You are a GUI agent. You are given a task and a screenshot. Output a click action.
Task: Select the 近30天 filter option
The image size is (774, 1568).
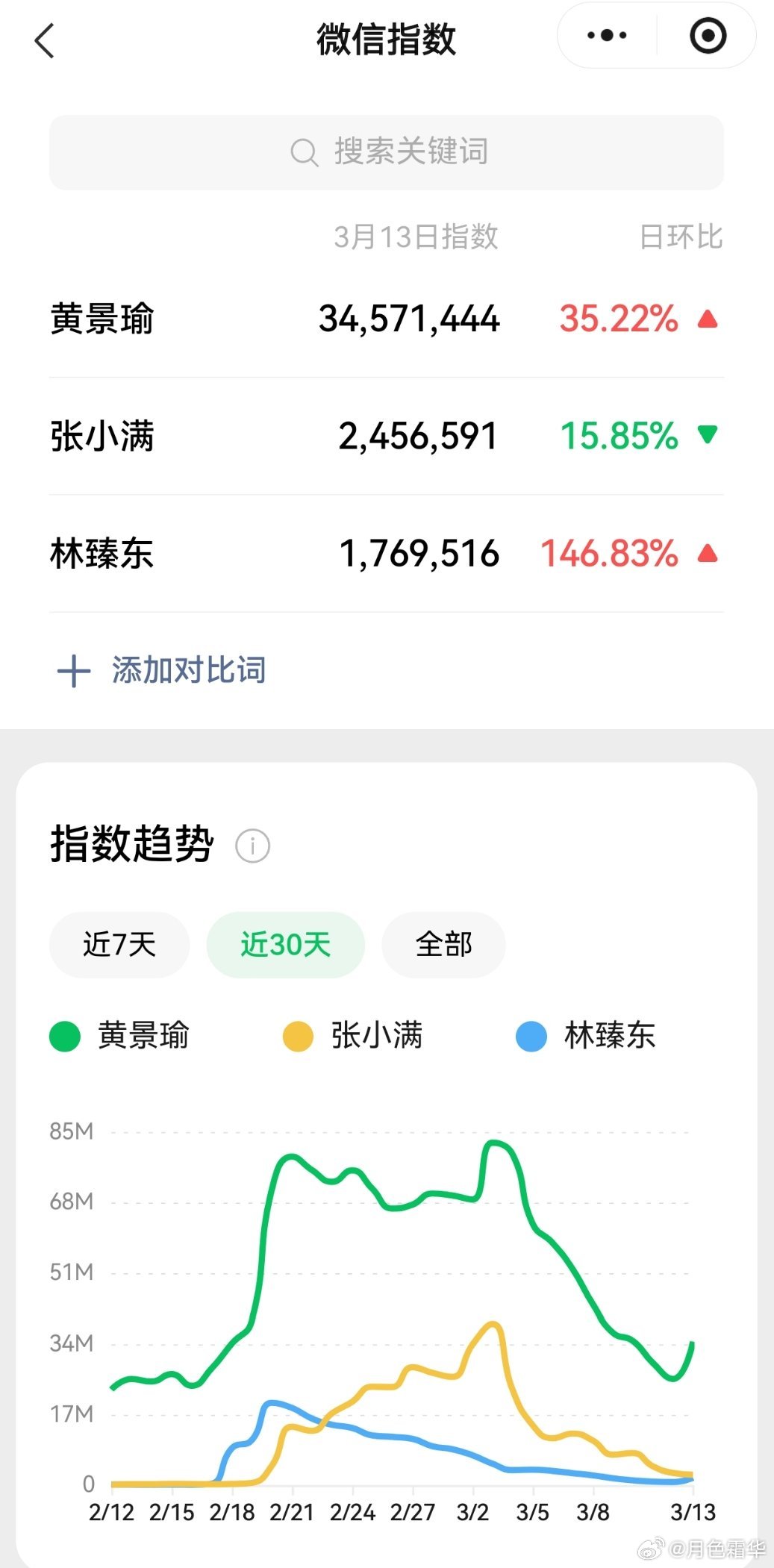point(285,944)
